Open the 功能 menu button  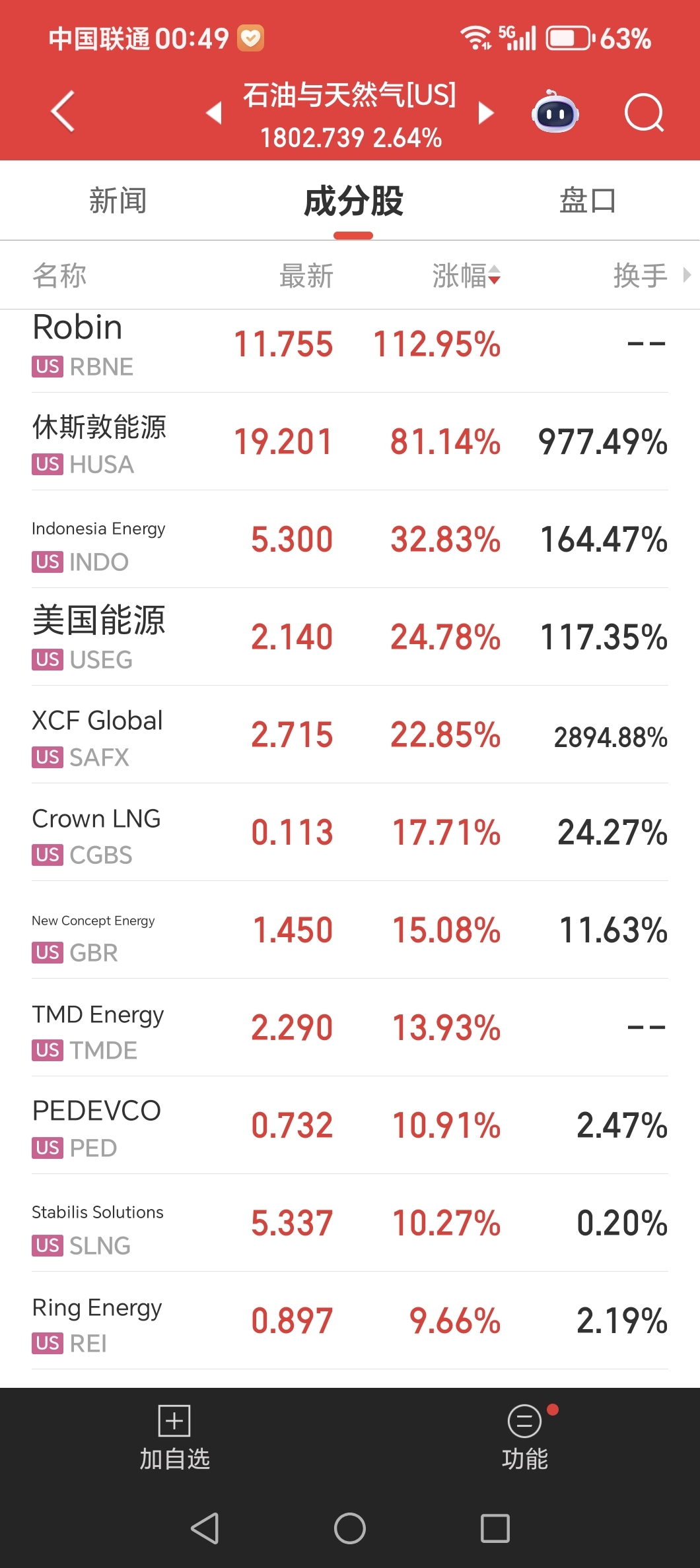(525, 1437)
